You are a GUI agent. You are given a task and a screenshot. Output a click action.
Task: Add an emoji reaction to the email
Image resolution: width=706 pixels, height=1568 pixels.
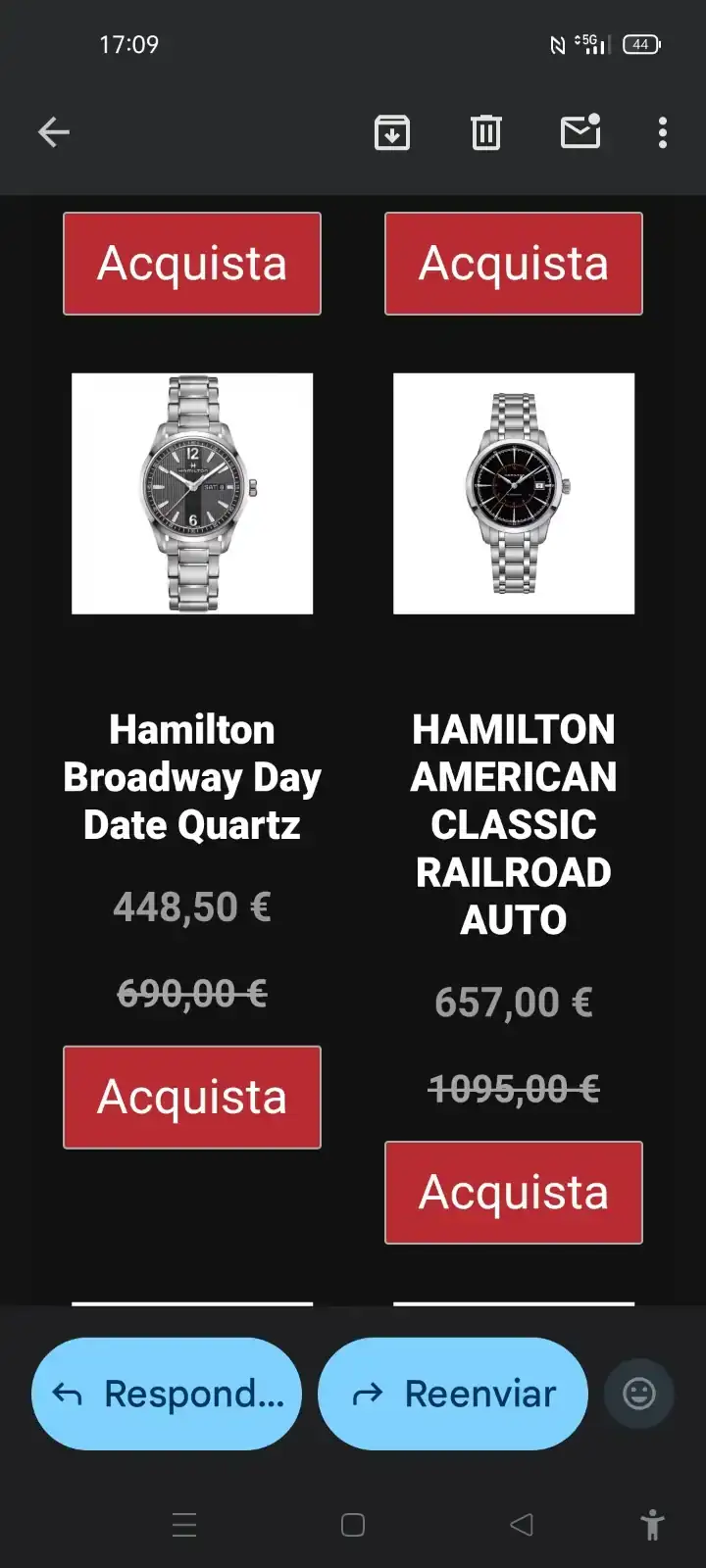click(x=639, y=1394)
